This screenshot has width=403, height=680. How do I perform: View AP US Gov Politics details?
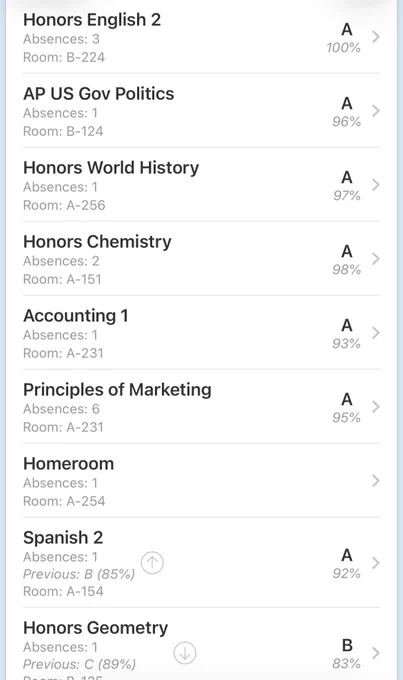(201, 111)
